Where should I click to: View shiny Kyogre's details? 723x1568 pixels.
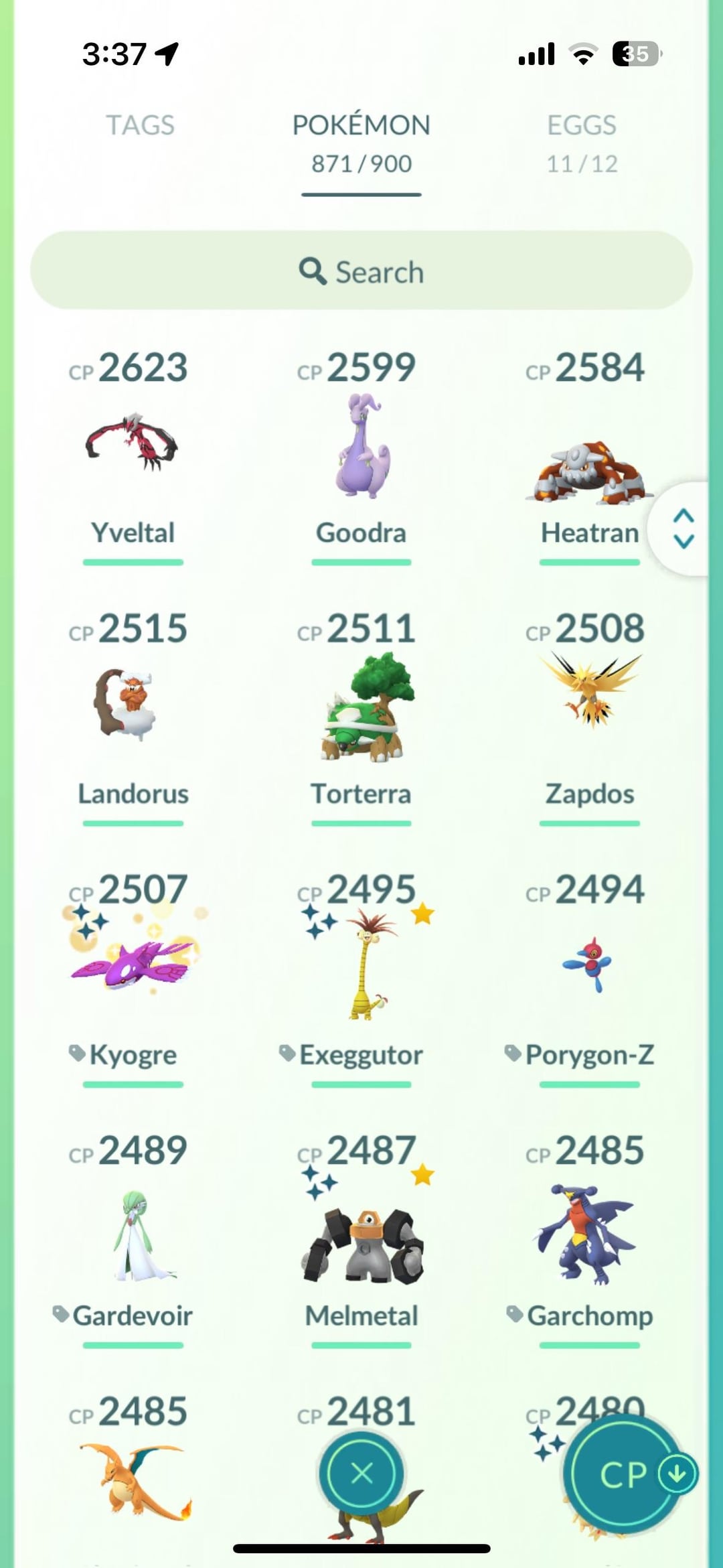[x=133, y=965]
